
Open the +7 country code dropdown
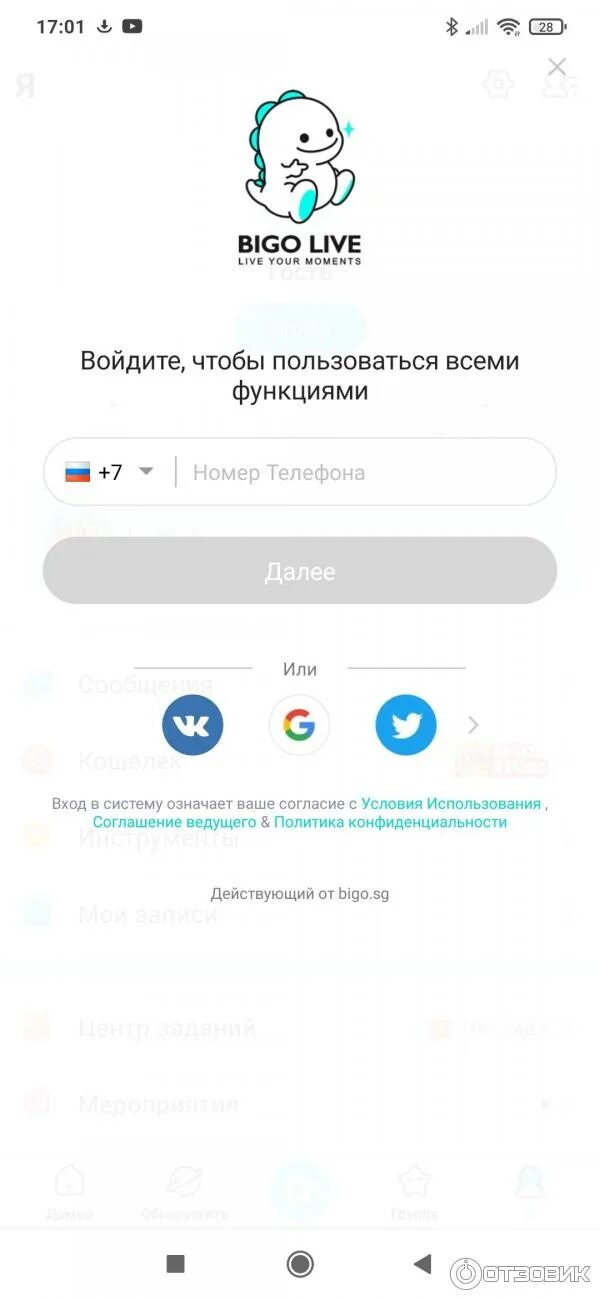pos(110,472)
